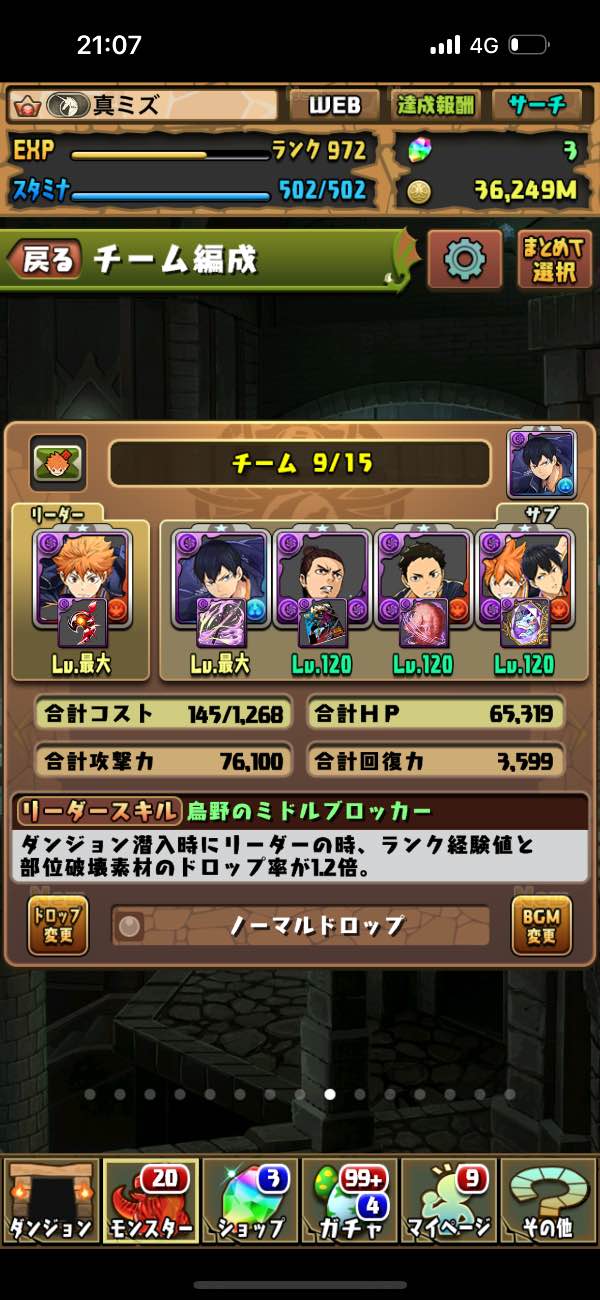The width and height of the screenshot is (600, 1300).
Task: Open the ノーマルドロップ drop selection bar
Action: coord(300,926)
